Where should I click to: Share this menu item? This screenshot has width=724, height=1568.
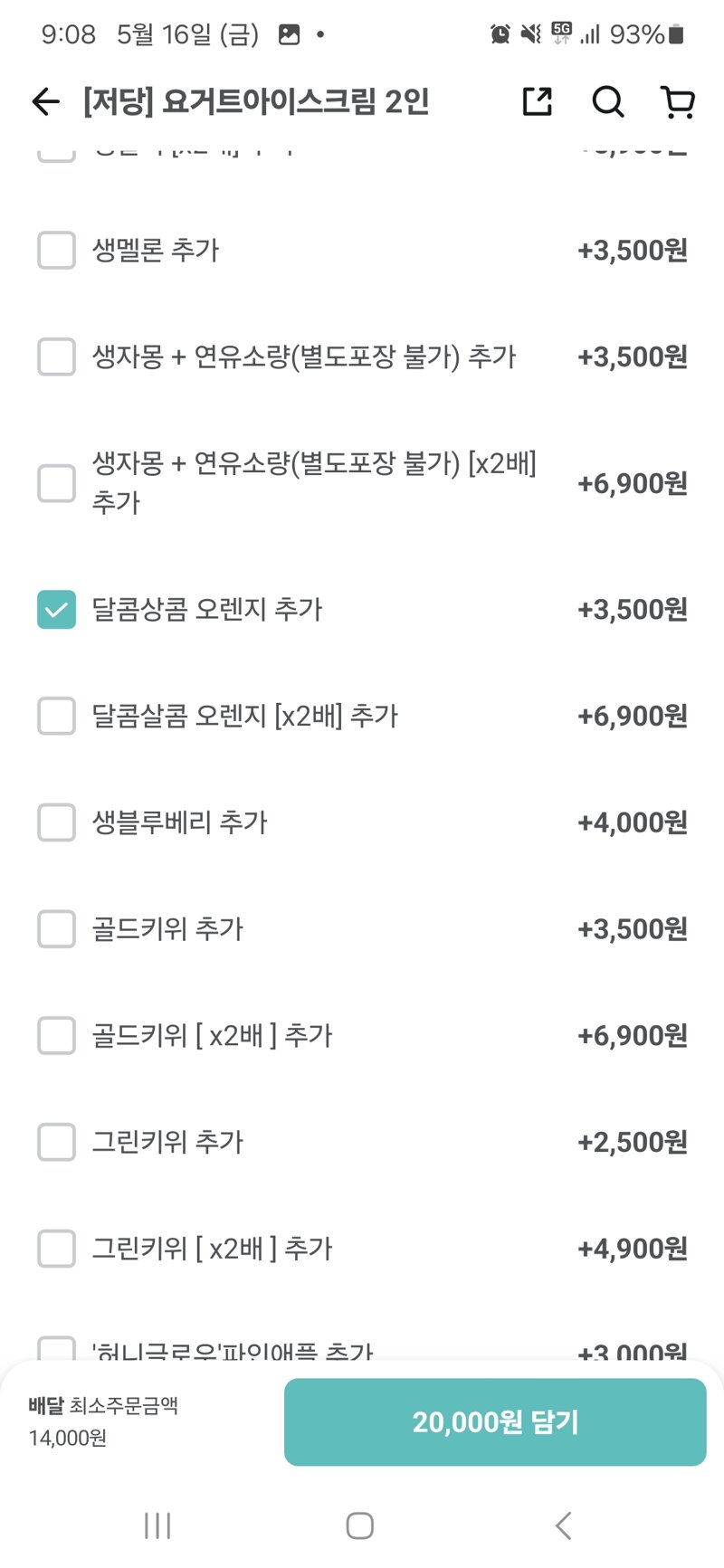pos(538,102)
